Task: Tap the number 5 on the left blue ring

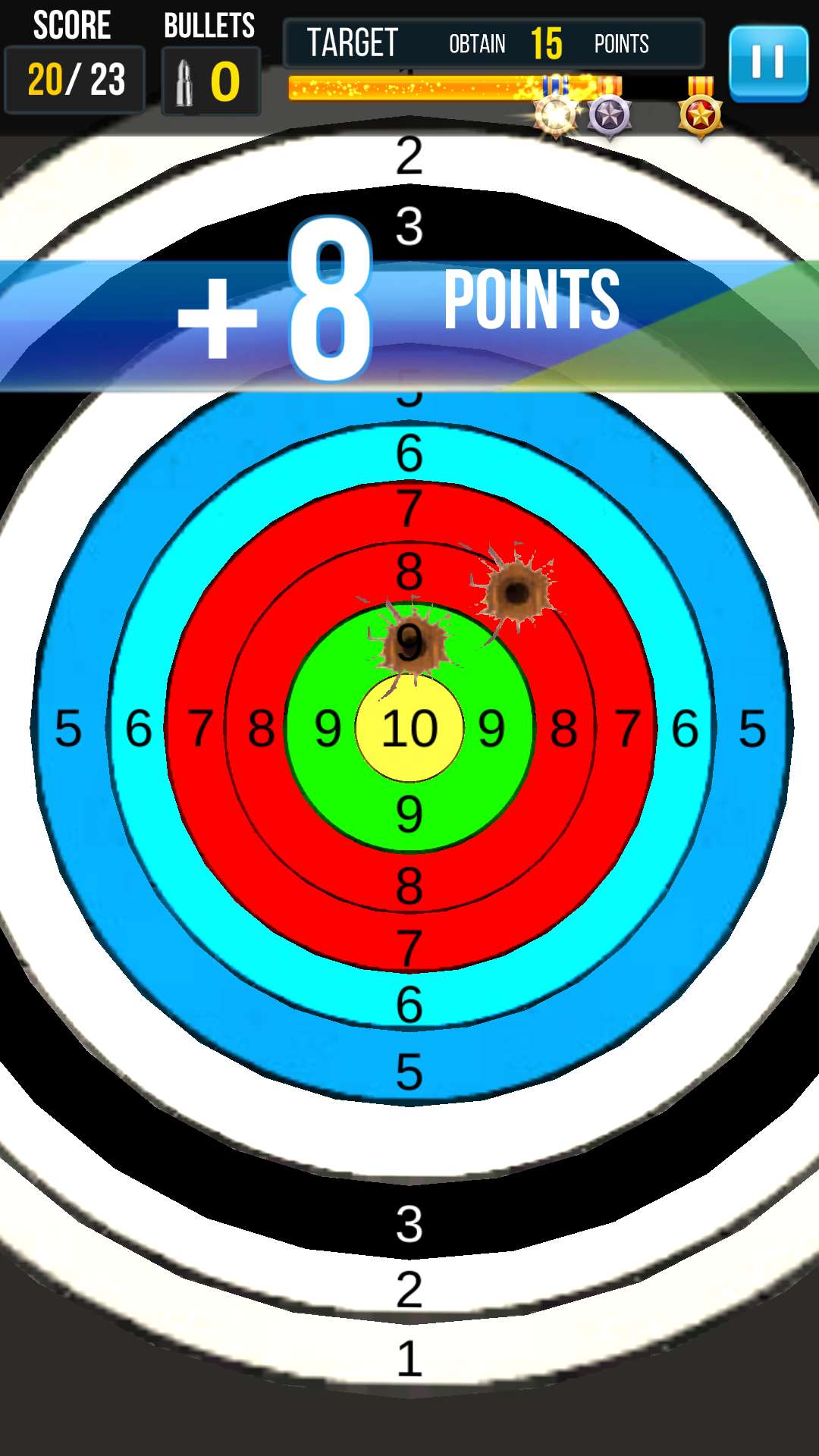Action: 68,726
